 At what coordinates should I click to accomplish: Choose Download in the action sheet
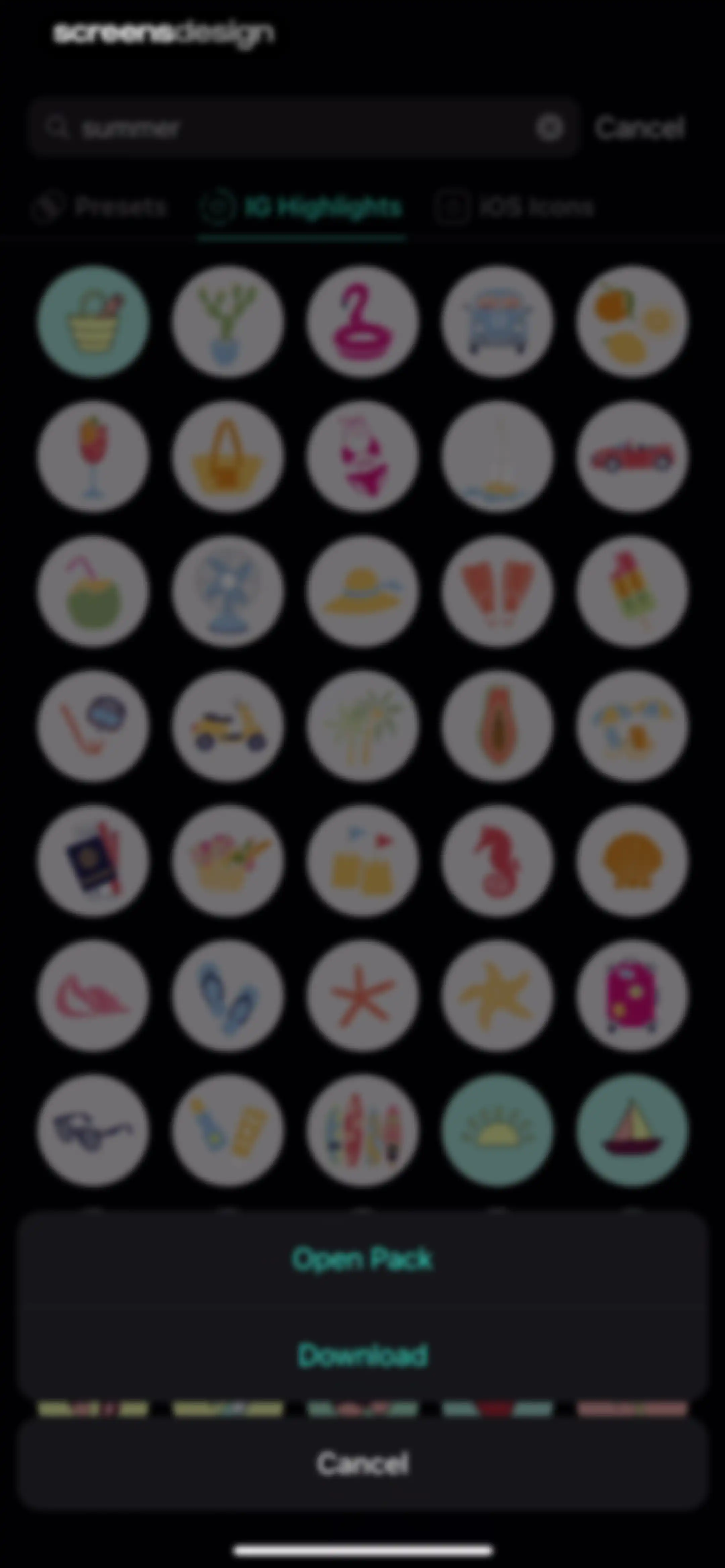(x=363, y=1354)
